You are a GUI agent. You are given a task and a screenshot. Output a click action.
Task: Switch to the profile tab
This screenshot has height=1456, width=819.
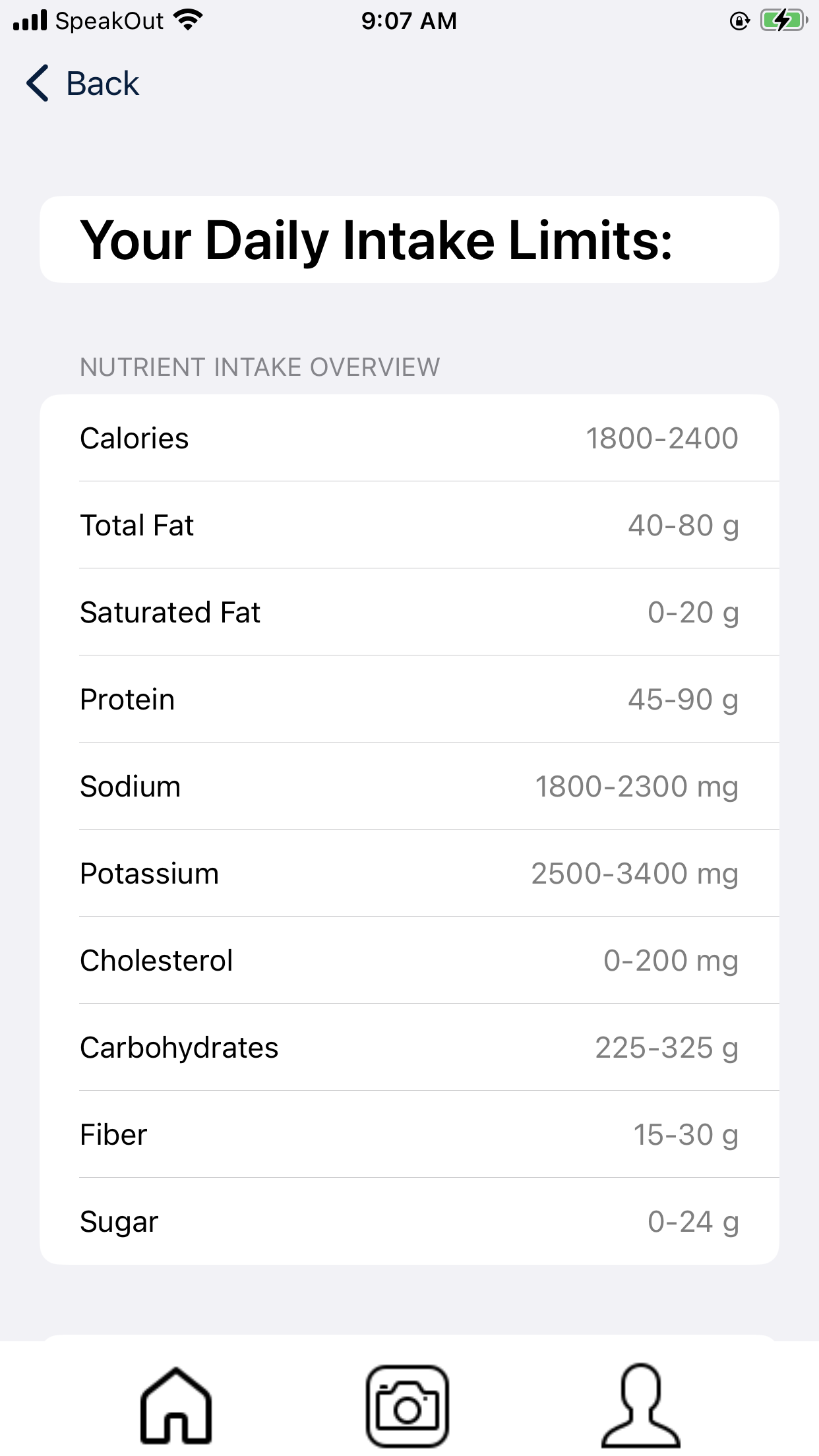click(640, 1405)
